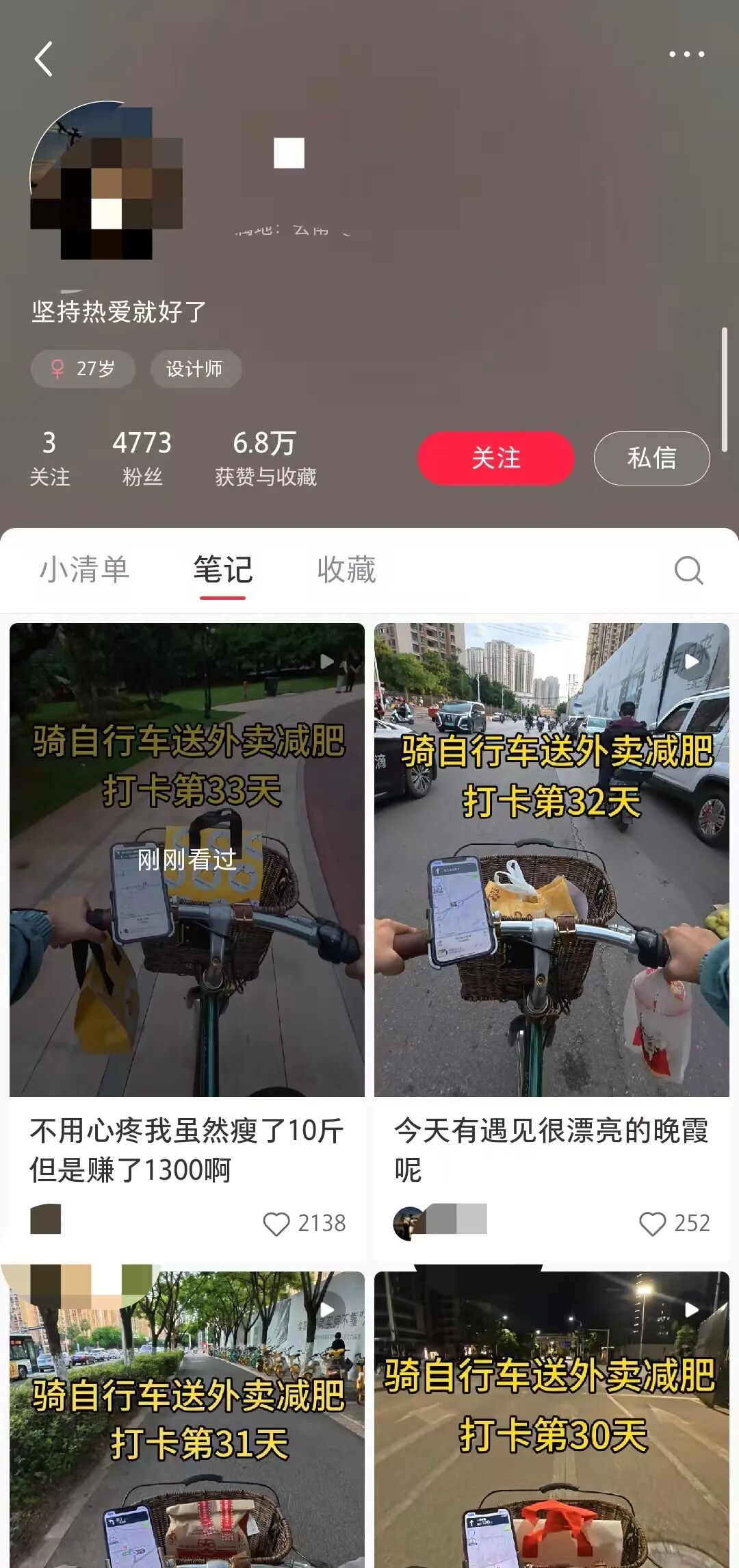This screenshot has width=739, height=1568.
Task: View the 6.8万 获赞与收藏 details
Action: pos(265,457)
